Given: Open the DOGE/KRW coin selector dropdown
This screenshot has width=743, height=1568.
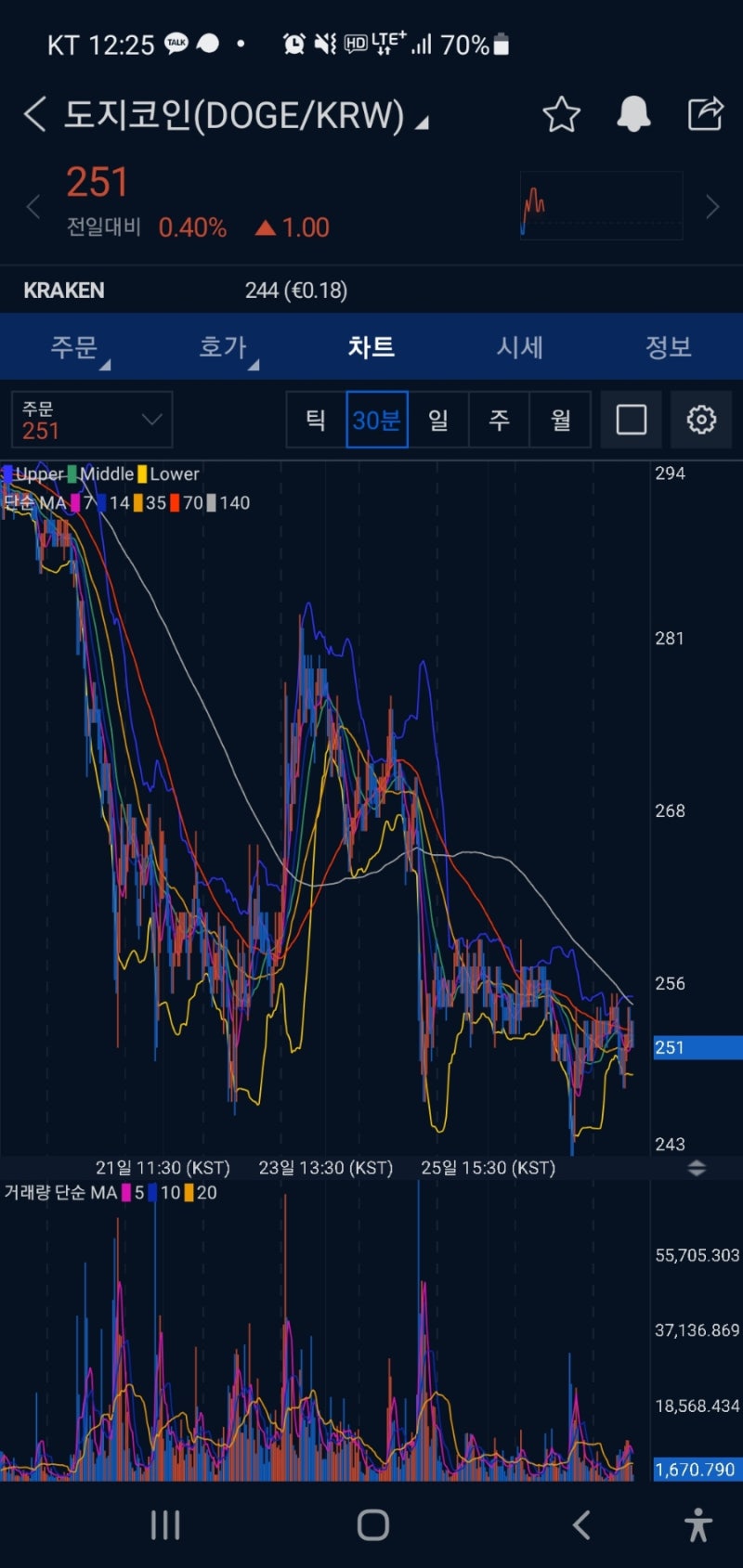Looking at the screenshot, I should pyautogui.click(x=423, y=121).
